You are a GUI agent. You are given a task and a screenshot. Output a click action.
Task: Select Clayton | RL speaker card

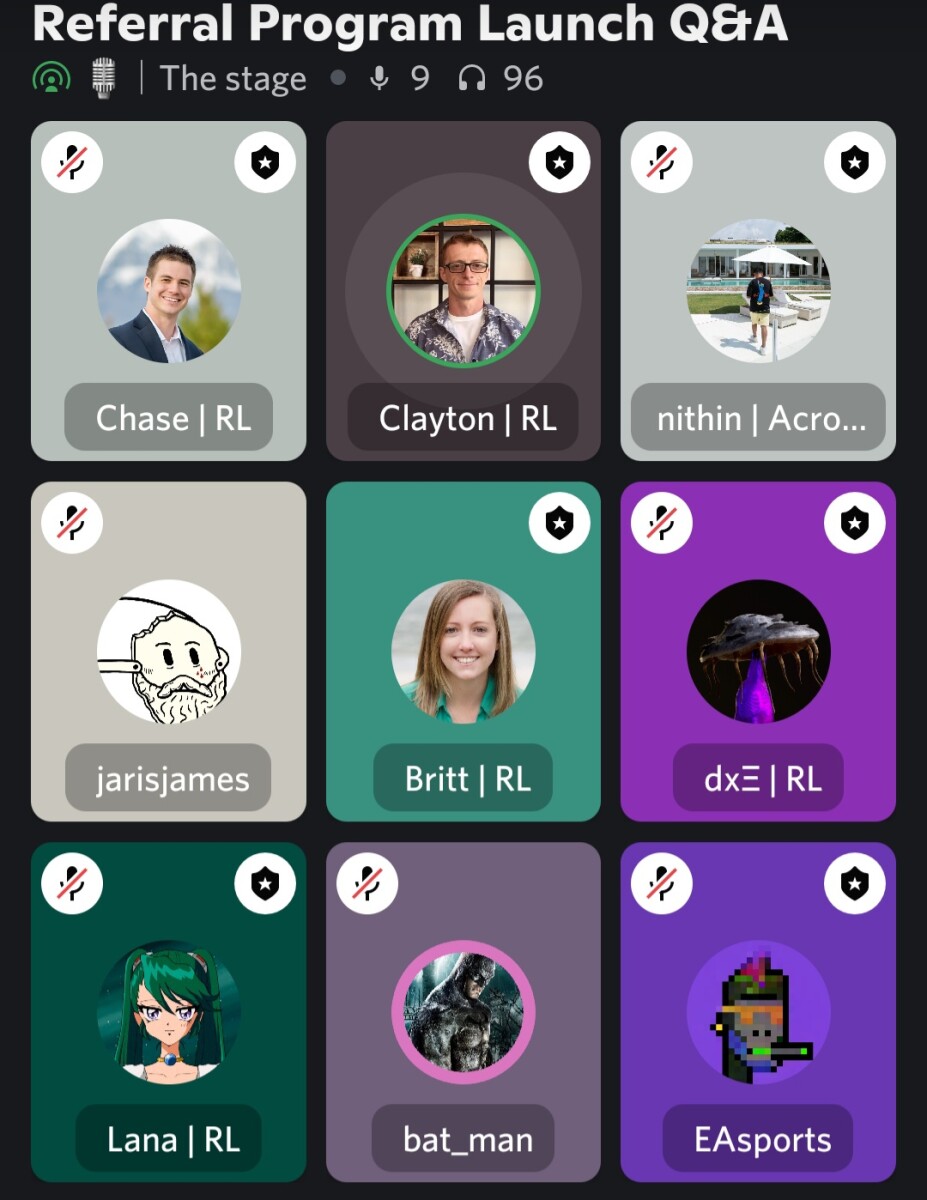pyautogui.click(x=463, y=291)
